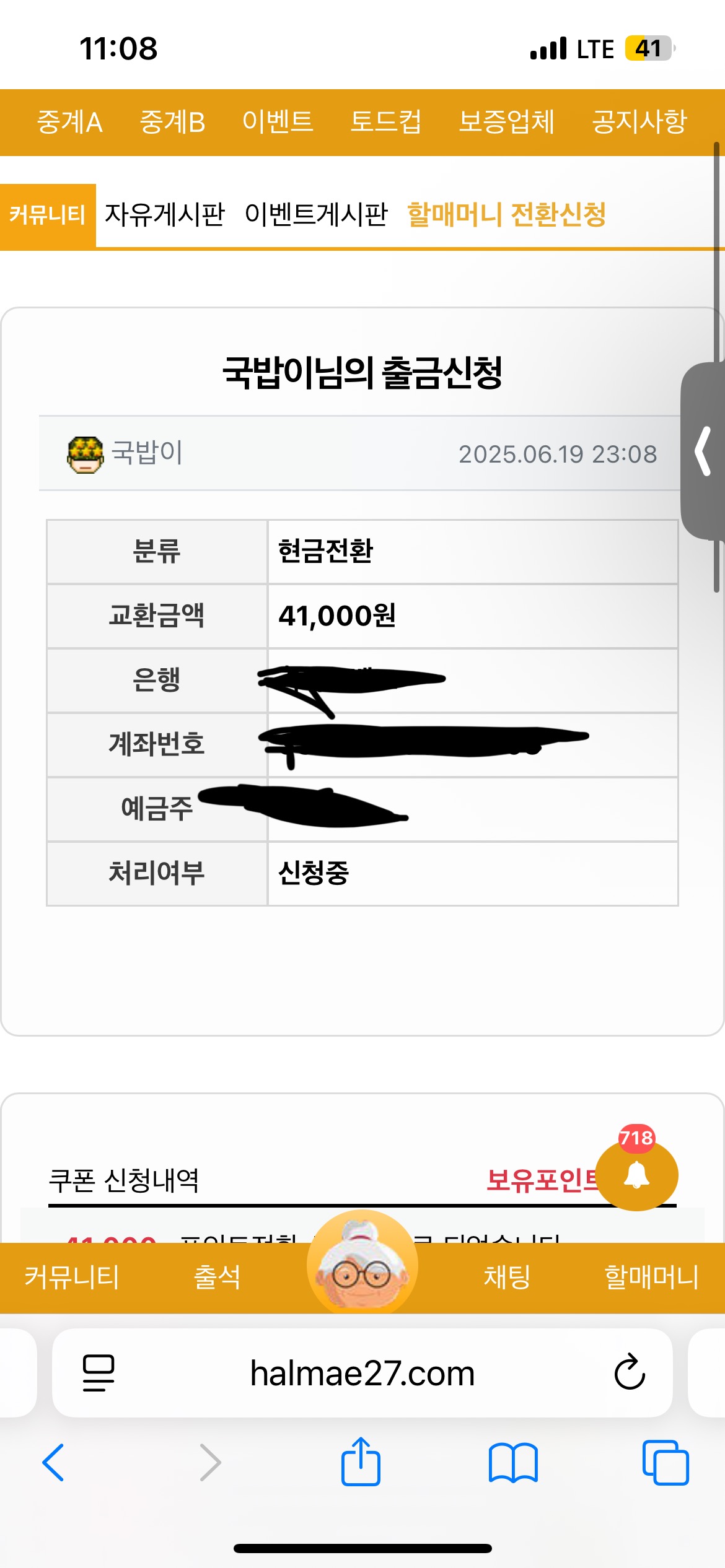Open the notification bell with 718 badge
Image resolution: width=725 pixels, height=1568 pixels.
636,1175
